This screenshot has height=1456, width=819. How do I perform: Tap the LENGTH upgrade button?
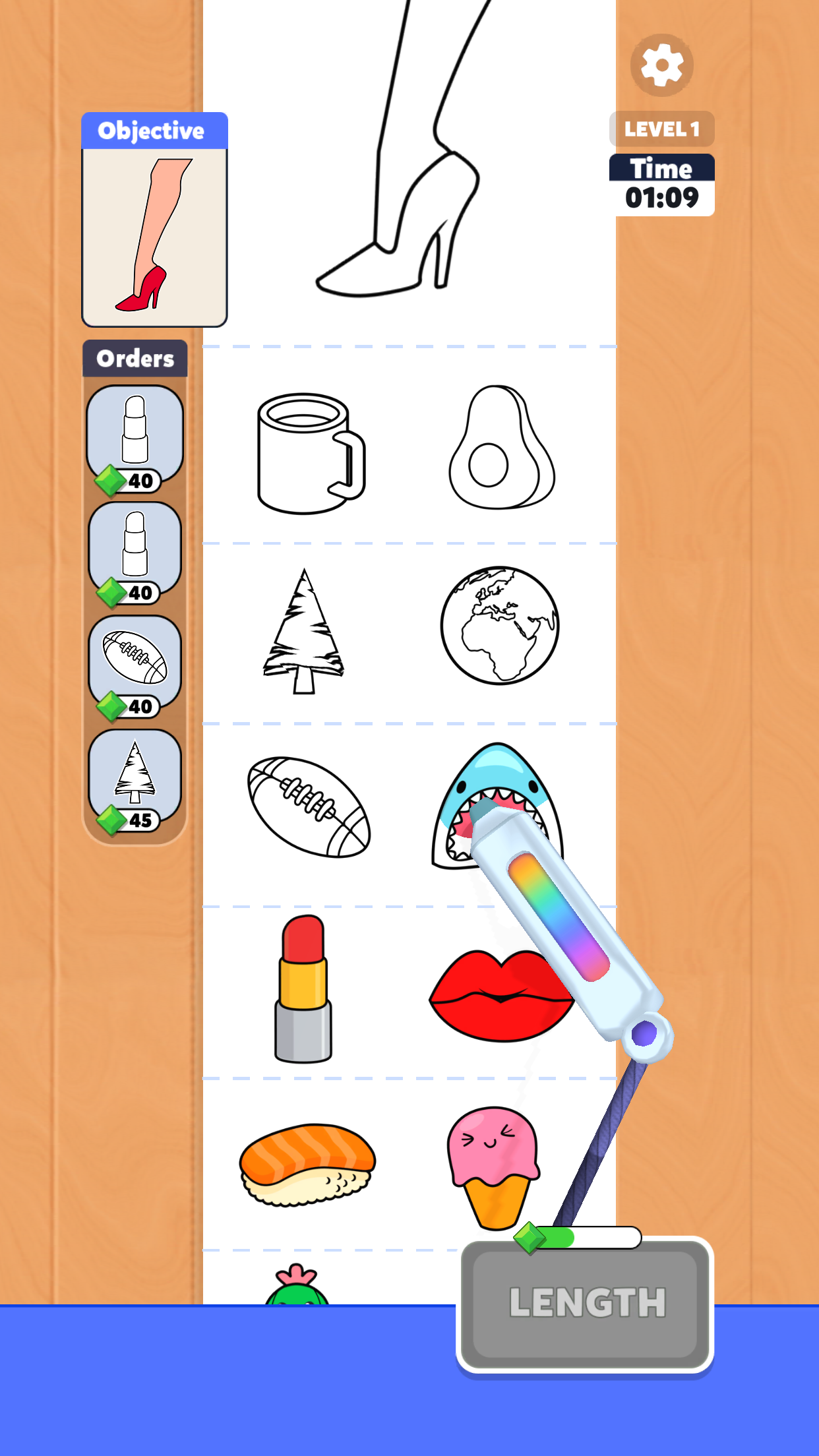[586, 1302]
